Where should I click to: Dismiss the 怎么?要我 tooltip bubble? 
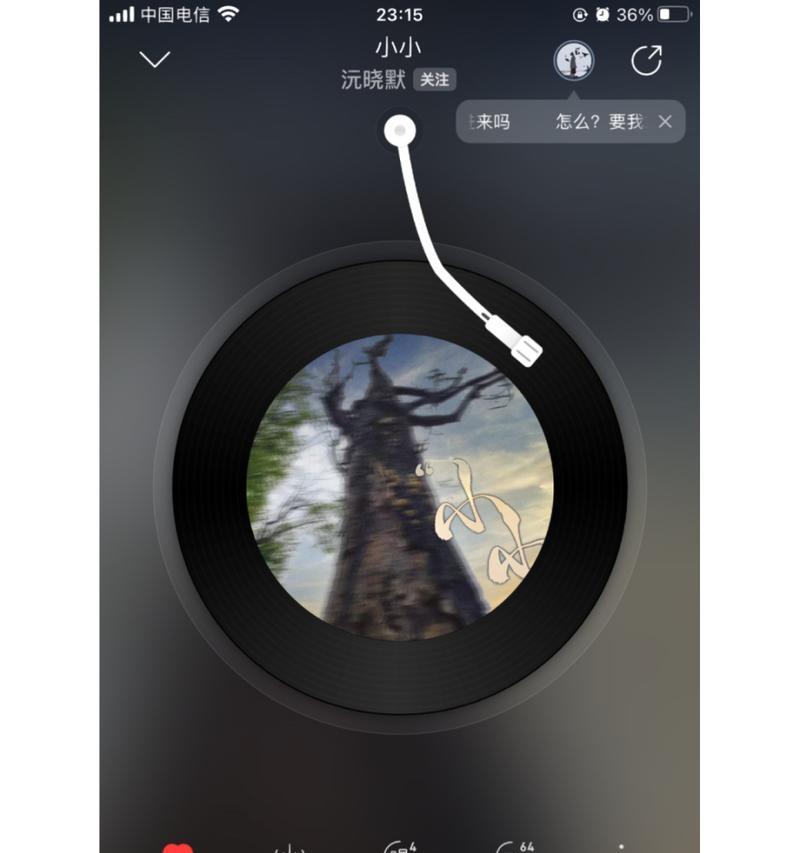[665, 122]
